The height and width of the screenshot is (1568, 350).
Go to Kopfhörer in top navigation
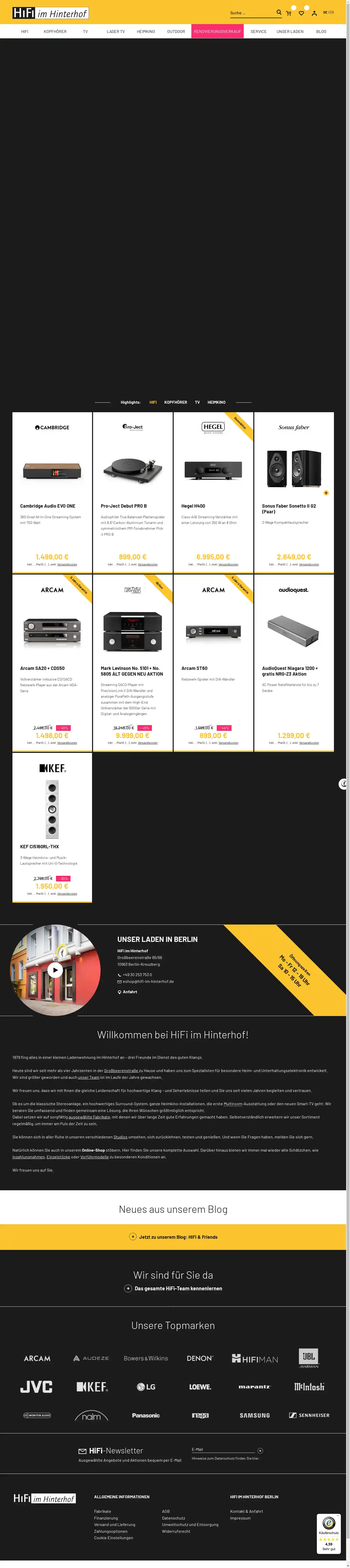(x=55, y=32)
